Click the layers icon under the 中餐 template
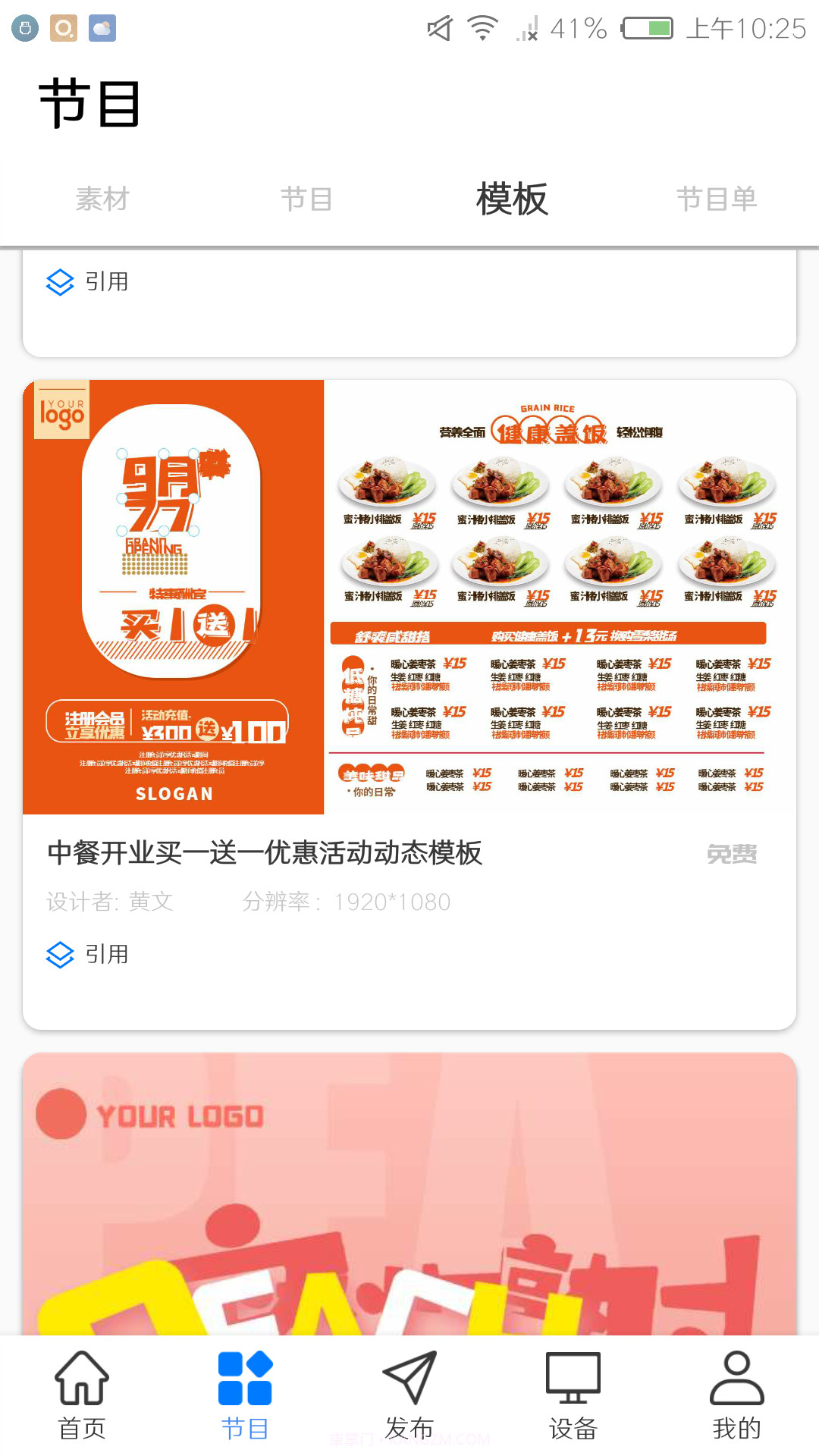Image resolution: width=819 pixels, height=1456 pixels. 59,955
